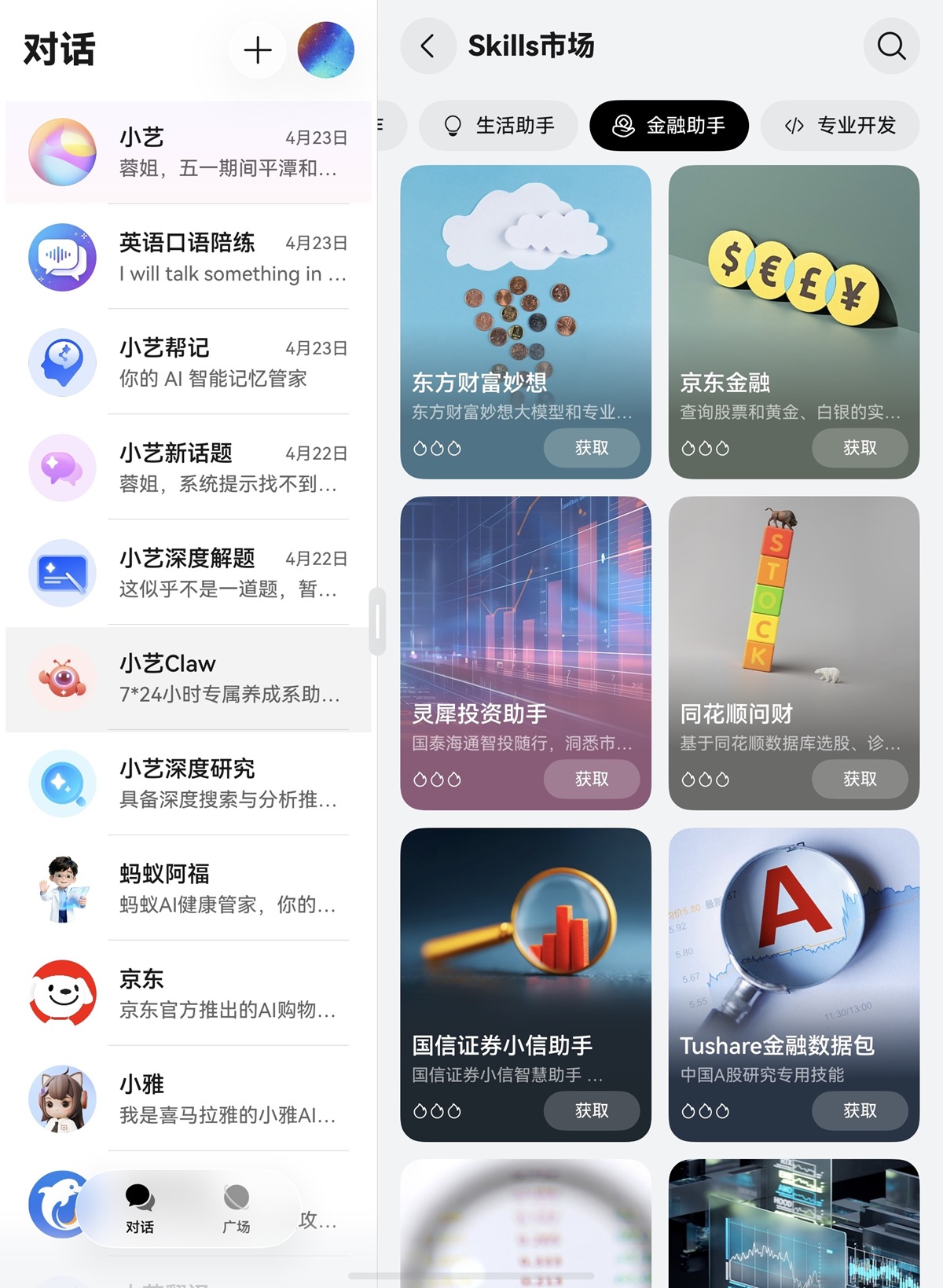This screenshot has width=943, height=1288.
Task: Open 蚂蚁阿福 health manager avatar
Action: click(x=62, y=888)
